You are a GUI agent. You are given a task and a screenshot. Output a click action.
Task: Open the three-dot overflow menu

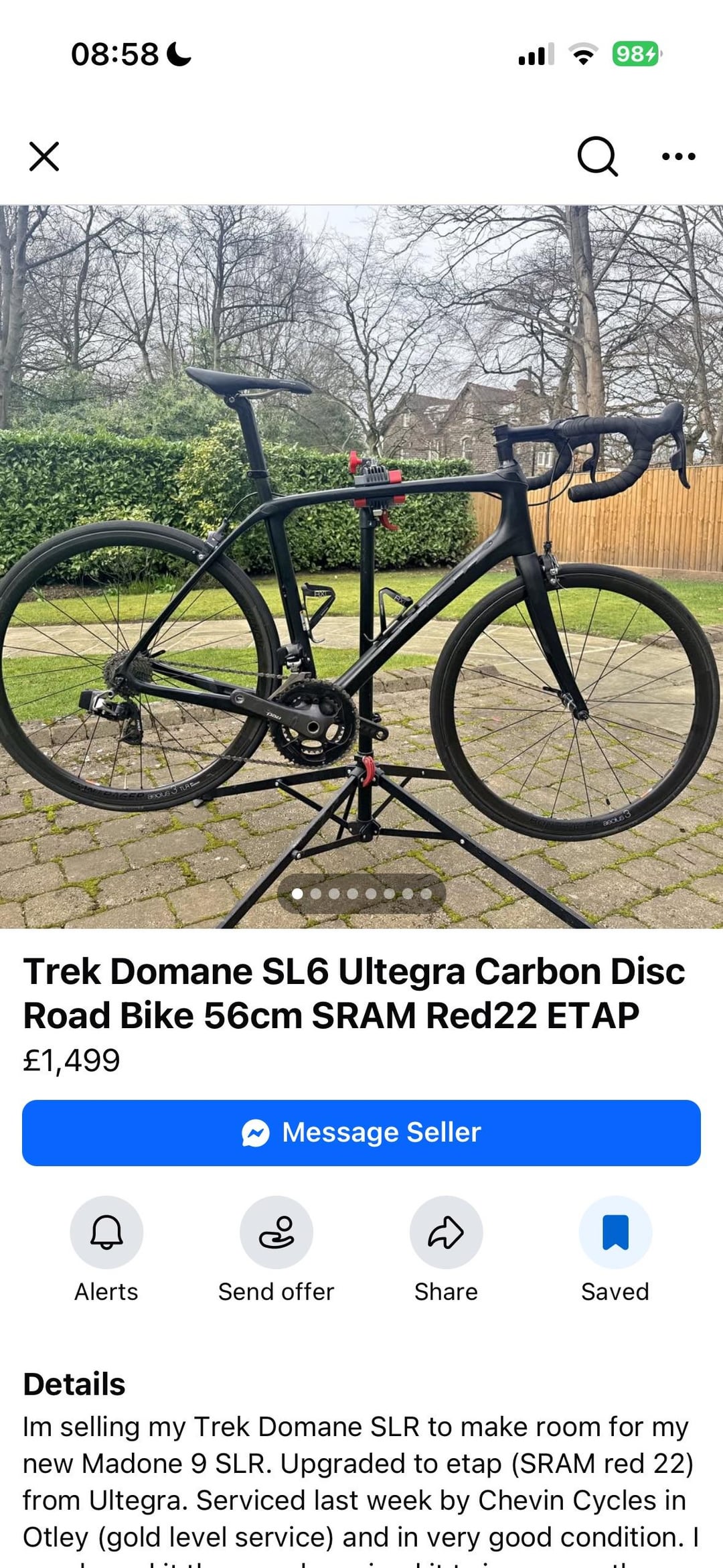[x=678, y=157]
